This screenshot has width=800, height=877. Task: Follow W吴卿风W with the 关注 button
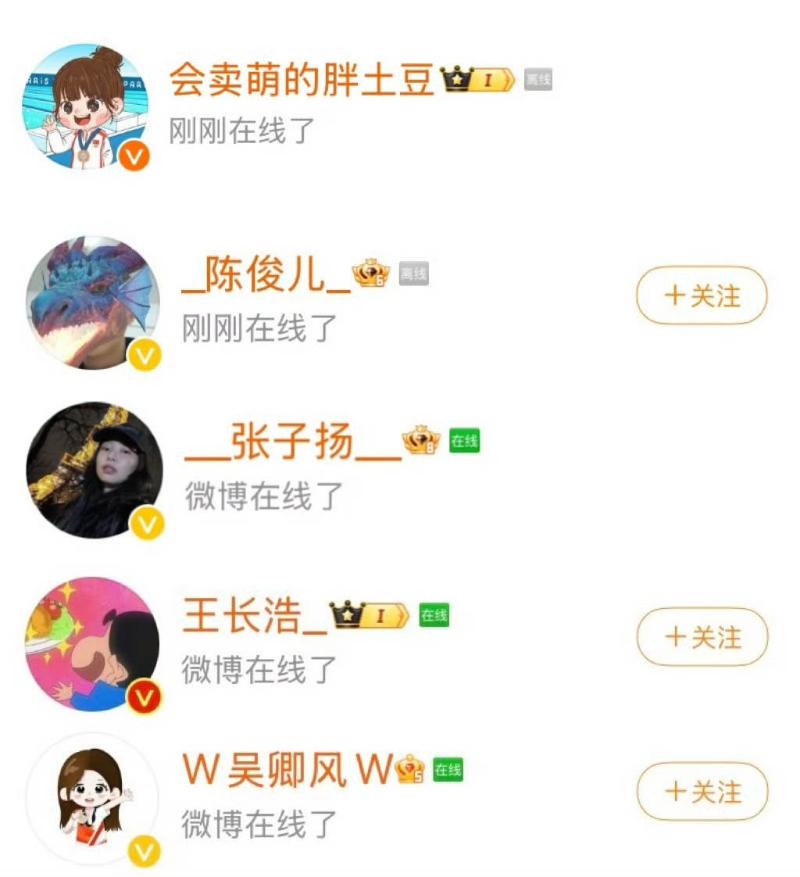pos(701,792)
